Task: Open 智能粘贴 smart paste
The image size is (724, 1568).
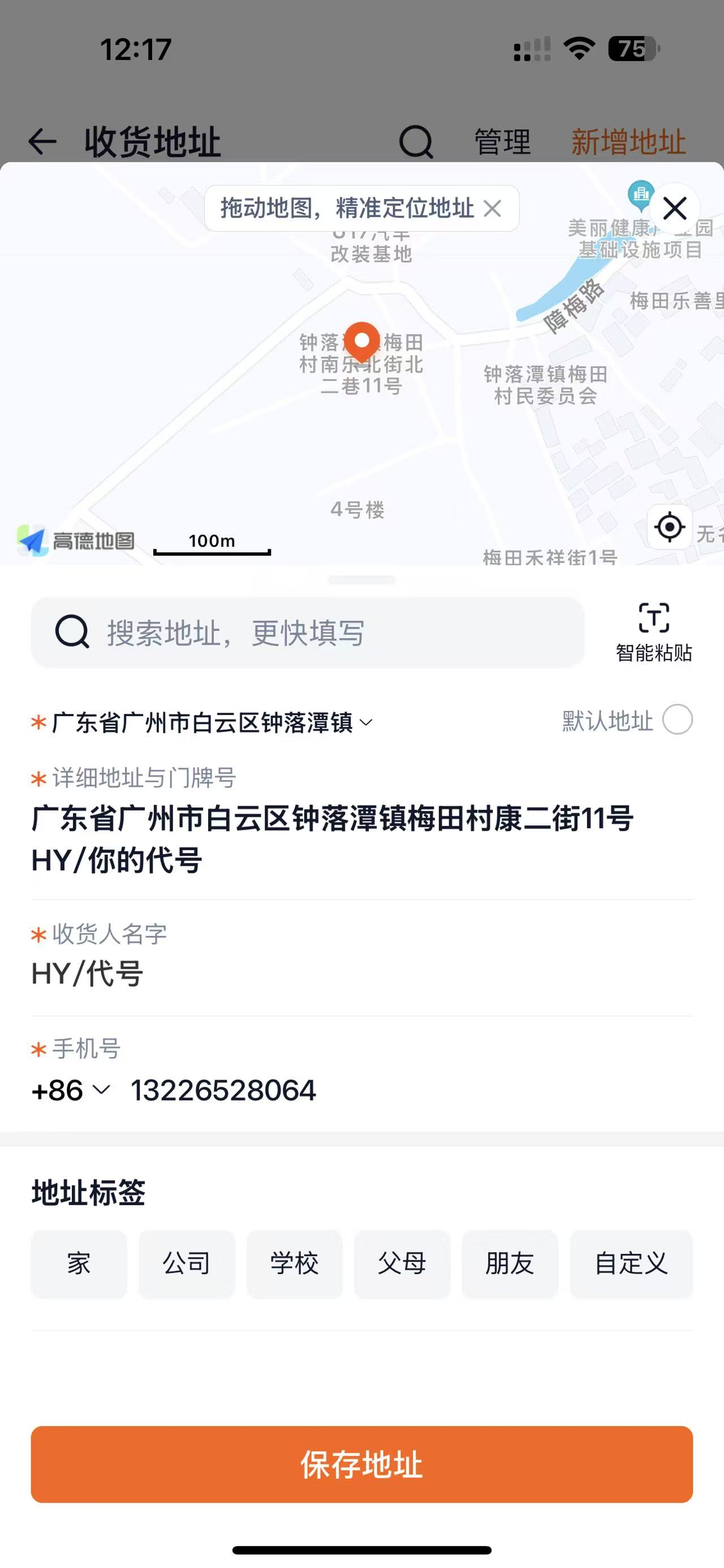Action: (653, 633)
